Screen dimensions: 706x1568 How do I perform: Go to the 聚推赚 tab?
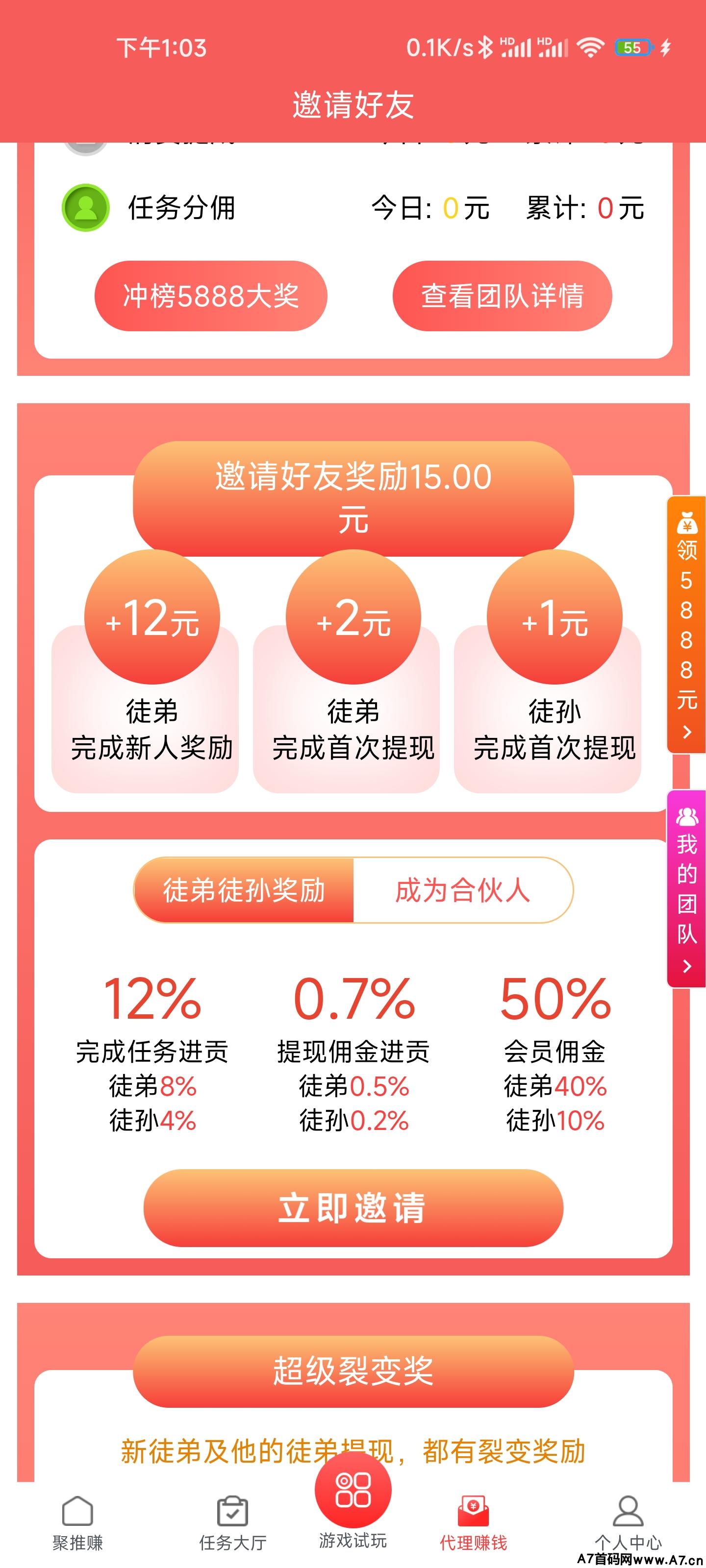coord(77,1522)
